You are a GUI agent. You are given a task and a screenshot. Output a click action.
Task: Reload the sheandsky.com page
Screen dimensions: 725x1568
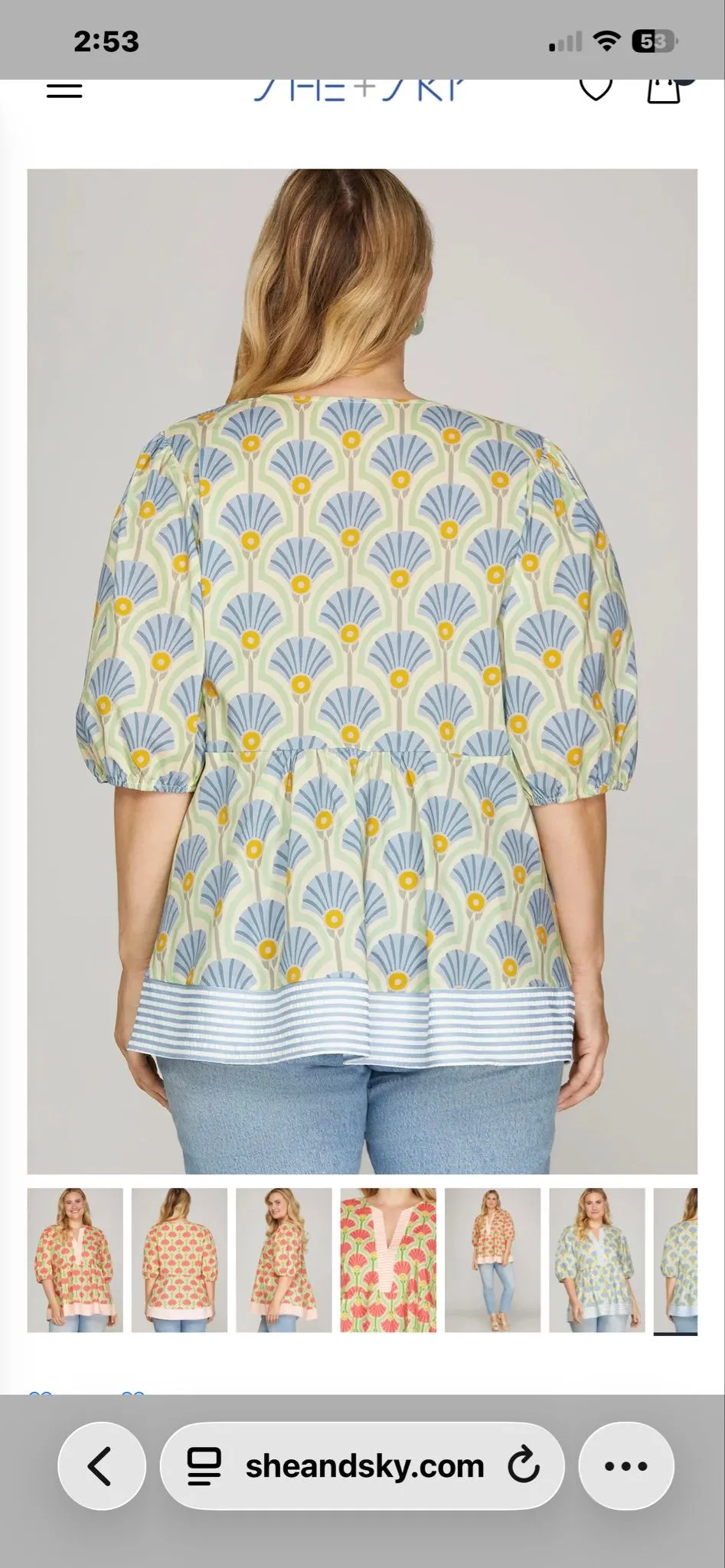524,1466
